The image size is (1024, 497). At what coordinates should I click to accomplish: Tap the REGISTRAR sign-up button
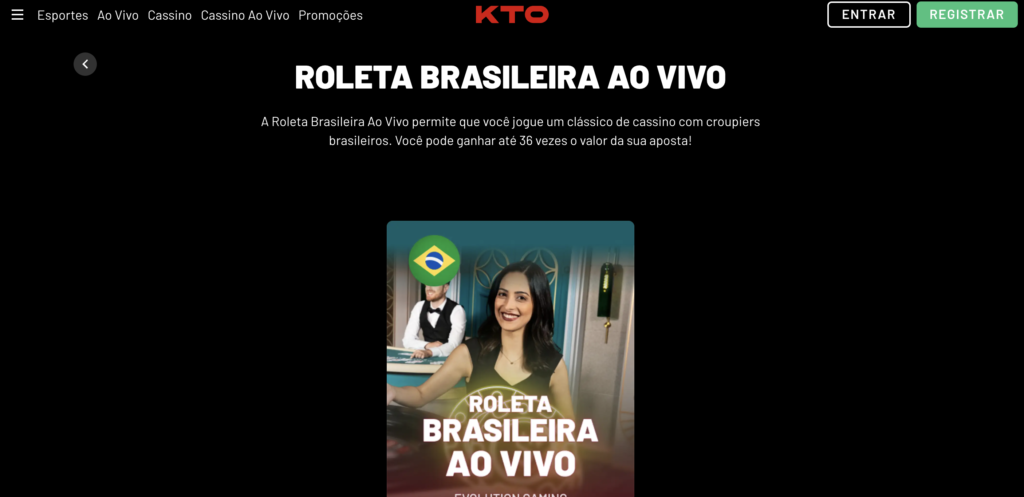point(966,15)
